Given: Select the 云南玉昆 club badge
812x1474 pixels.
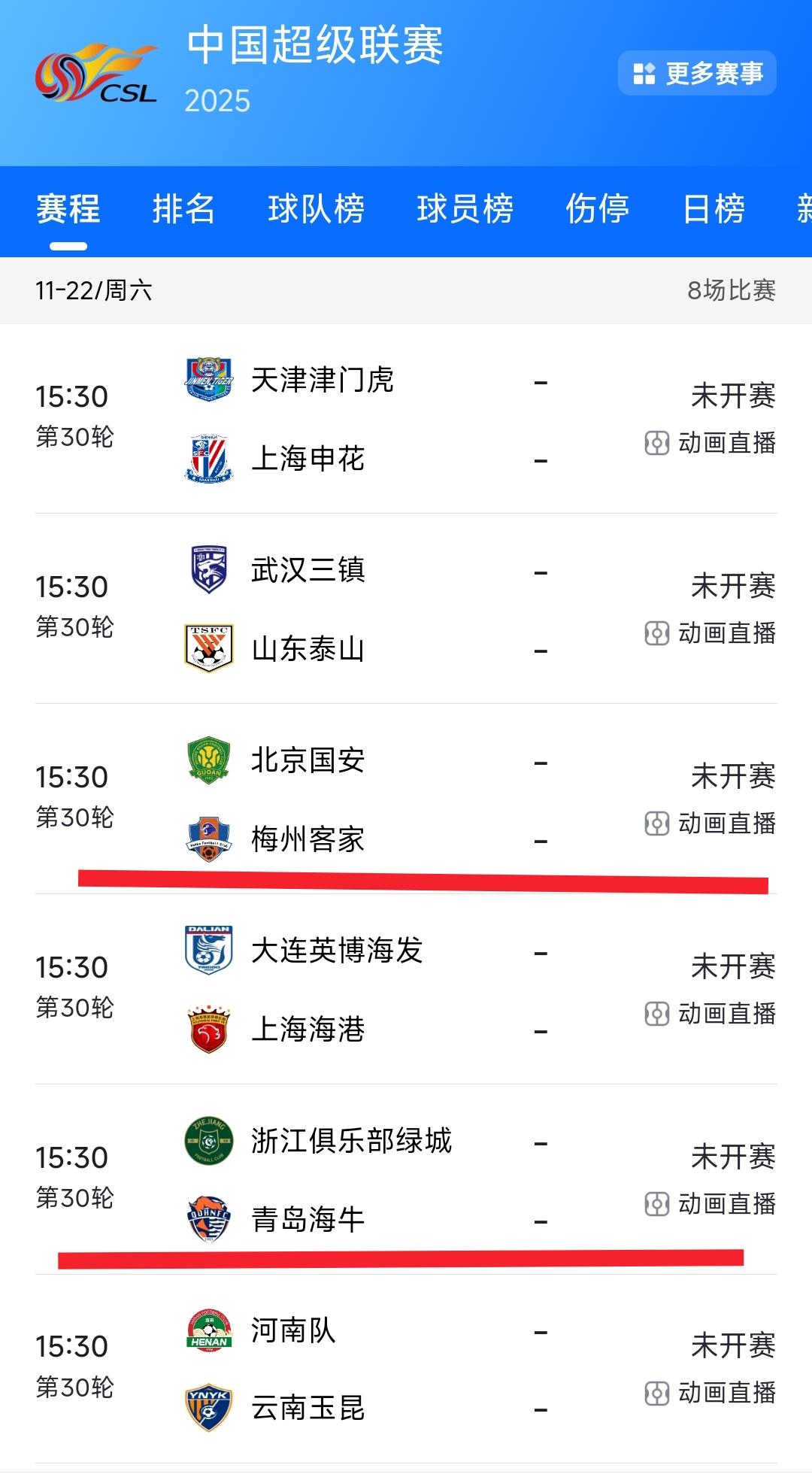Looking at the screenshot, I should click(x=209, y=1410).
